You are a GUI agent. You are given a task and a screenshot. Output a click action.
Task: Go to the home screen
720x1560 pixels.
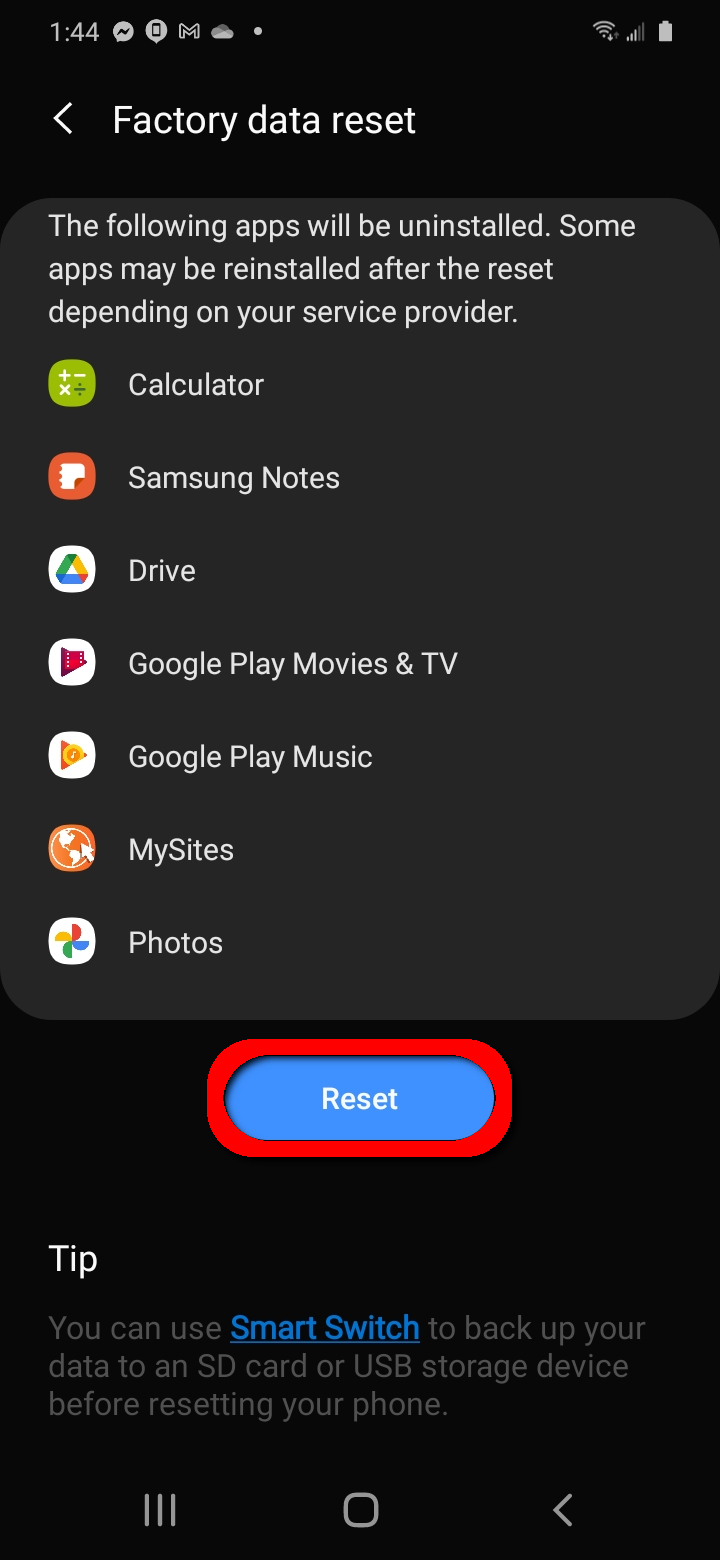pos(360,1510)
